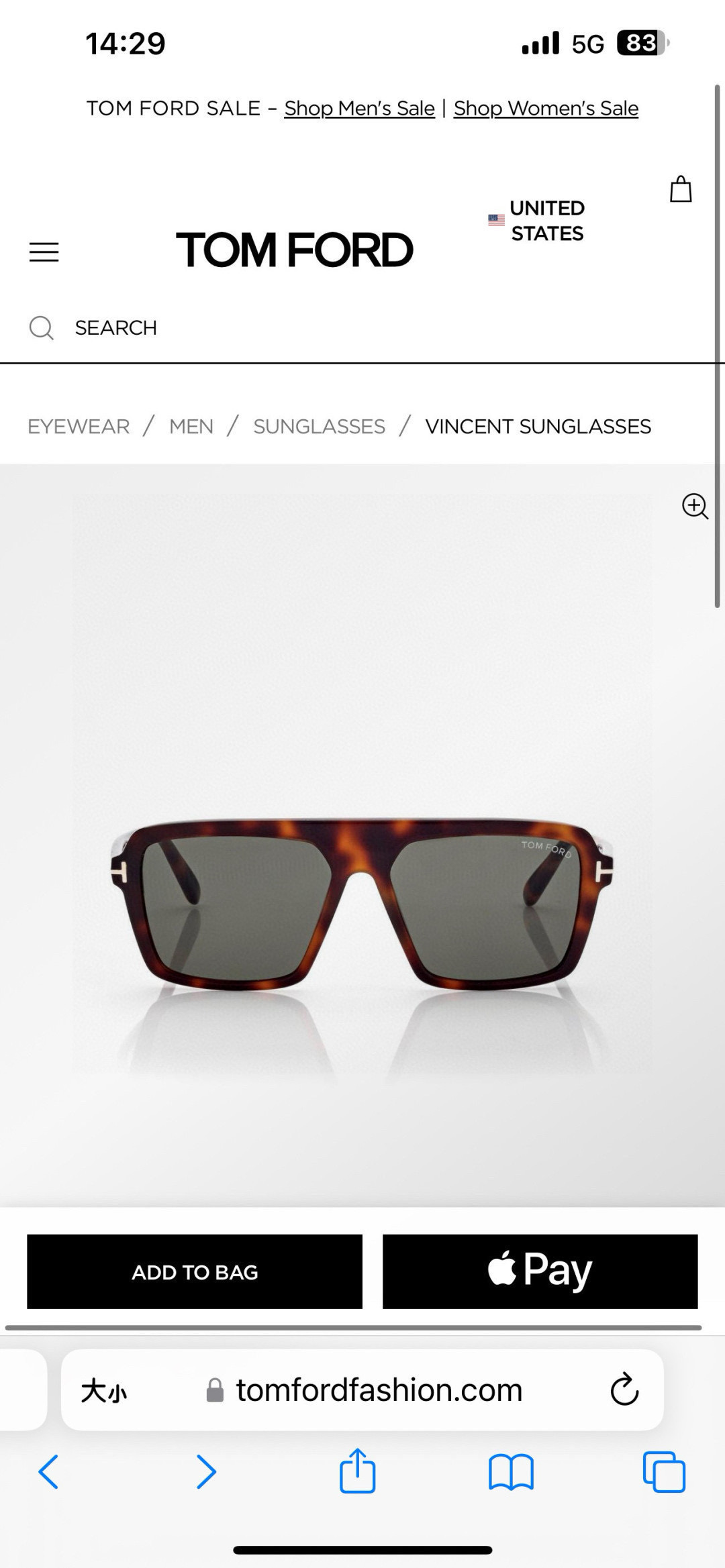Go forward in Safari
This screenshot has height=1568, width=725.
(x=206, y=1472)
